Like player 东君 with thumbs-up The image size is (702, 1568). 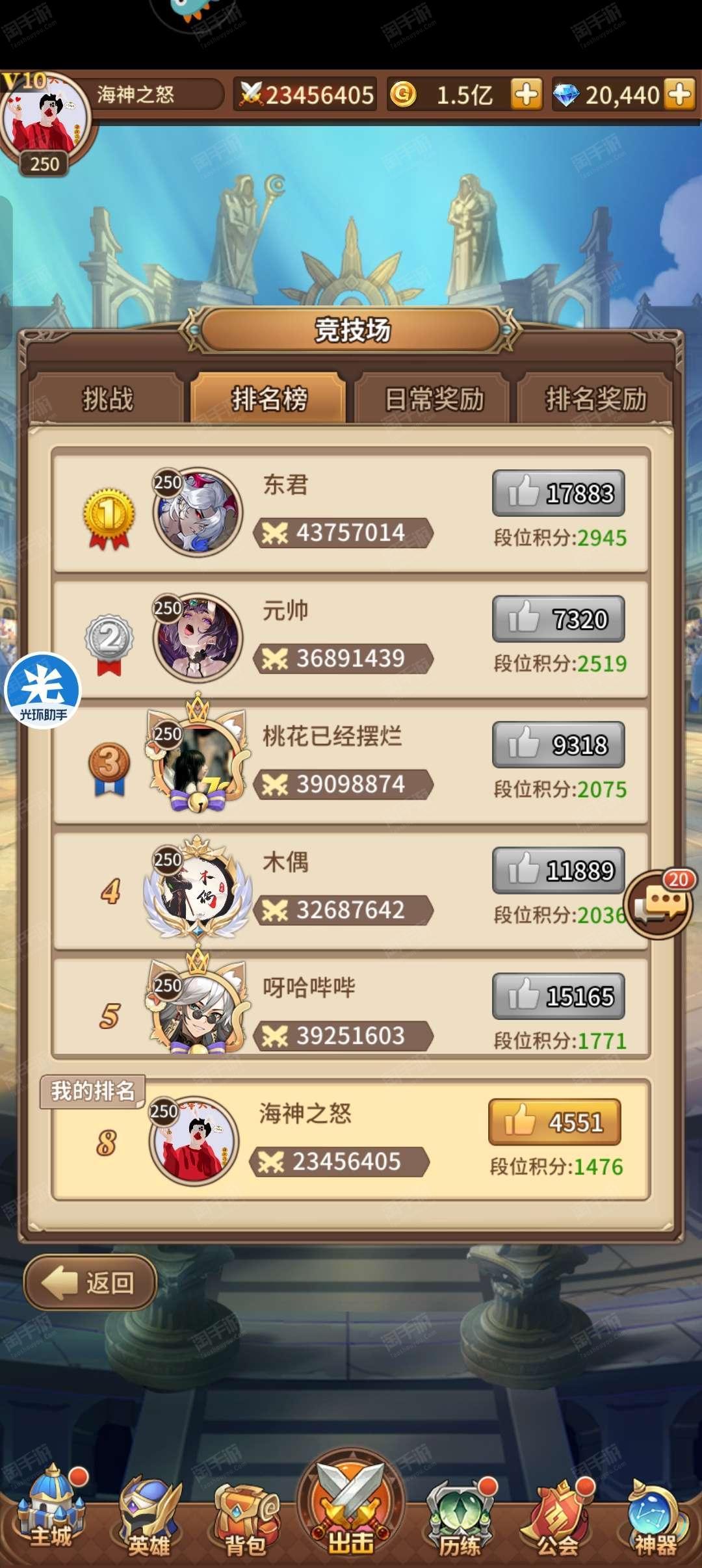558,493
